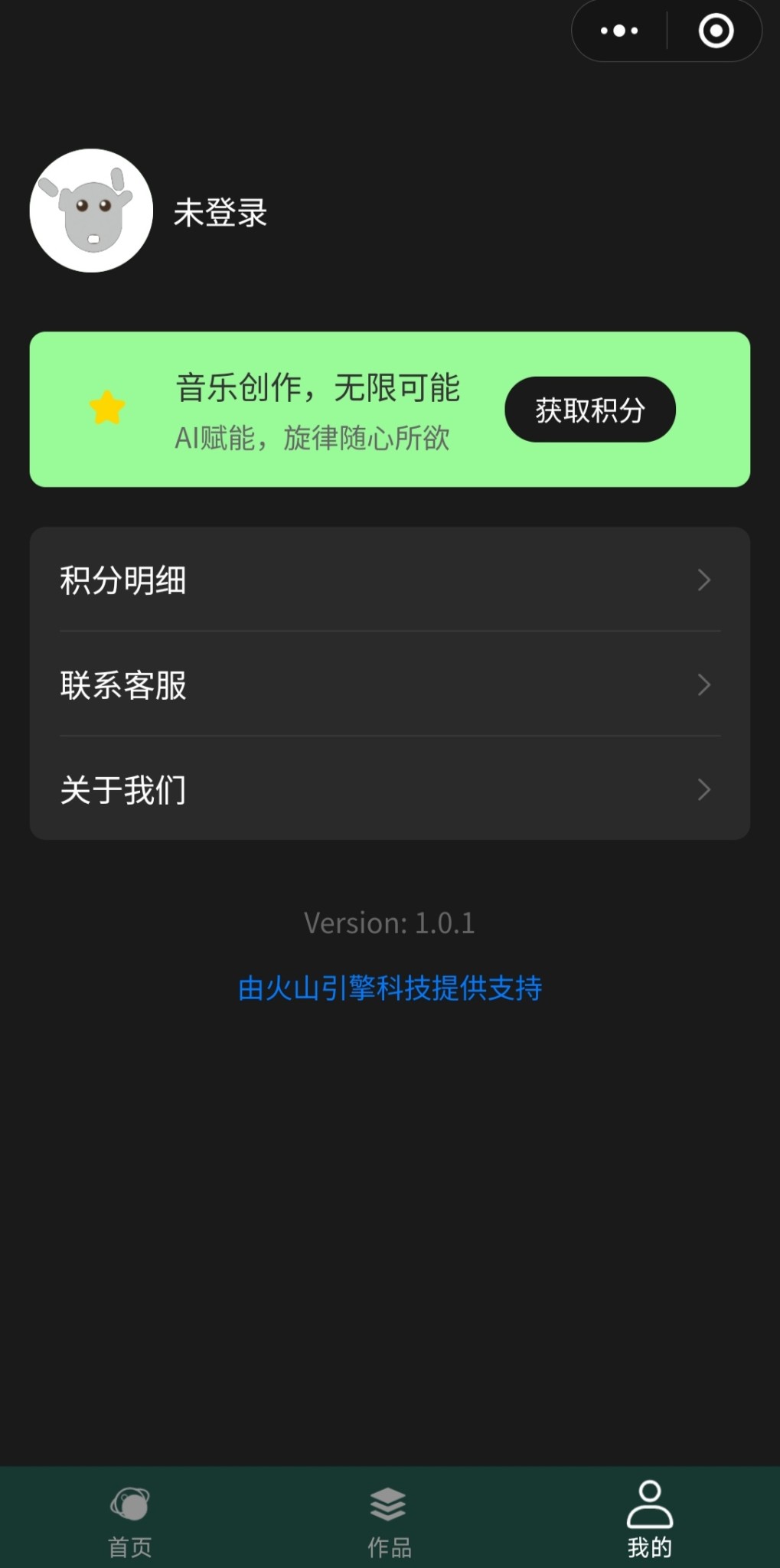The height and width of the screenshot is (1568, 780).
Task: Tap 未登录 to sign in
Action: (220, 213)
